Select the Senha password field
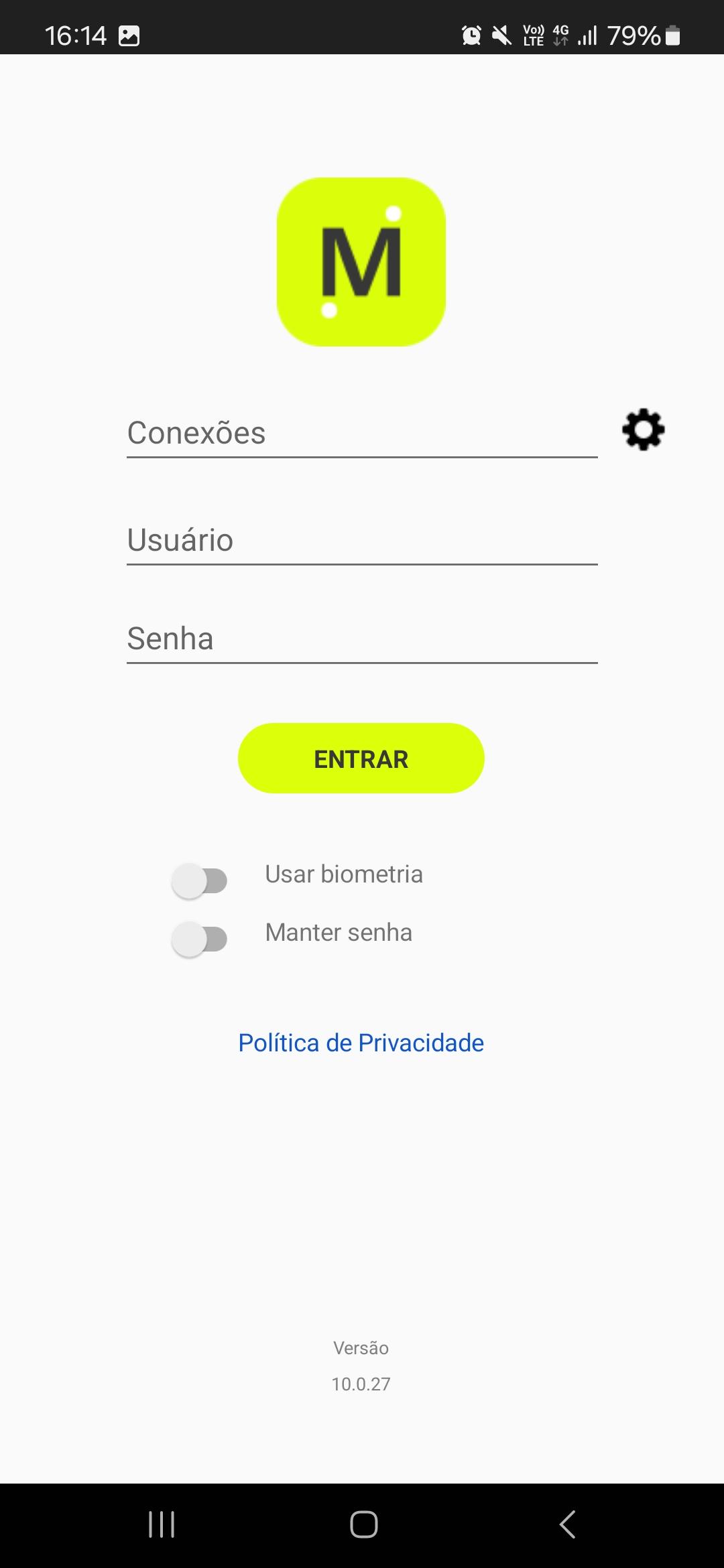This screenshot has height=1568, width=724. point(362,639)
